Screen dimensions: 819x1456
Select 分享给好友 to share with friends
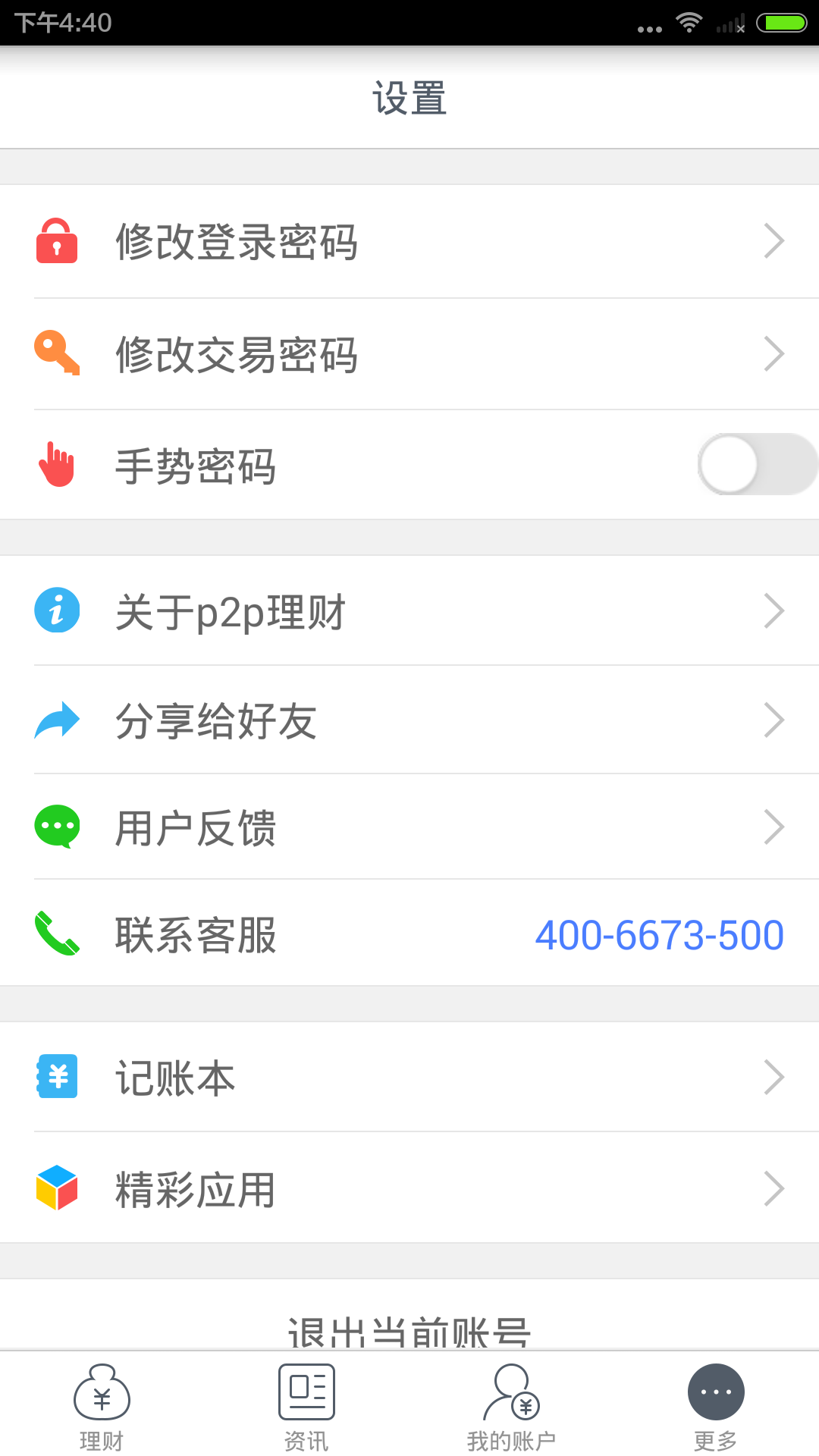pos(409,720)
